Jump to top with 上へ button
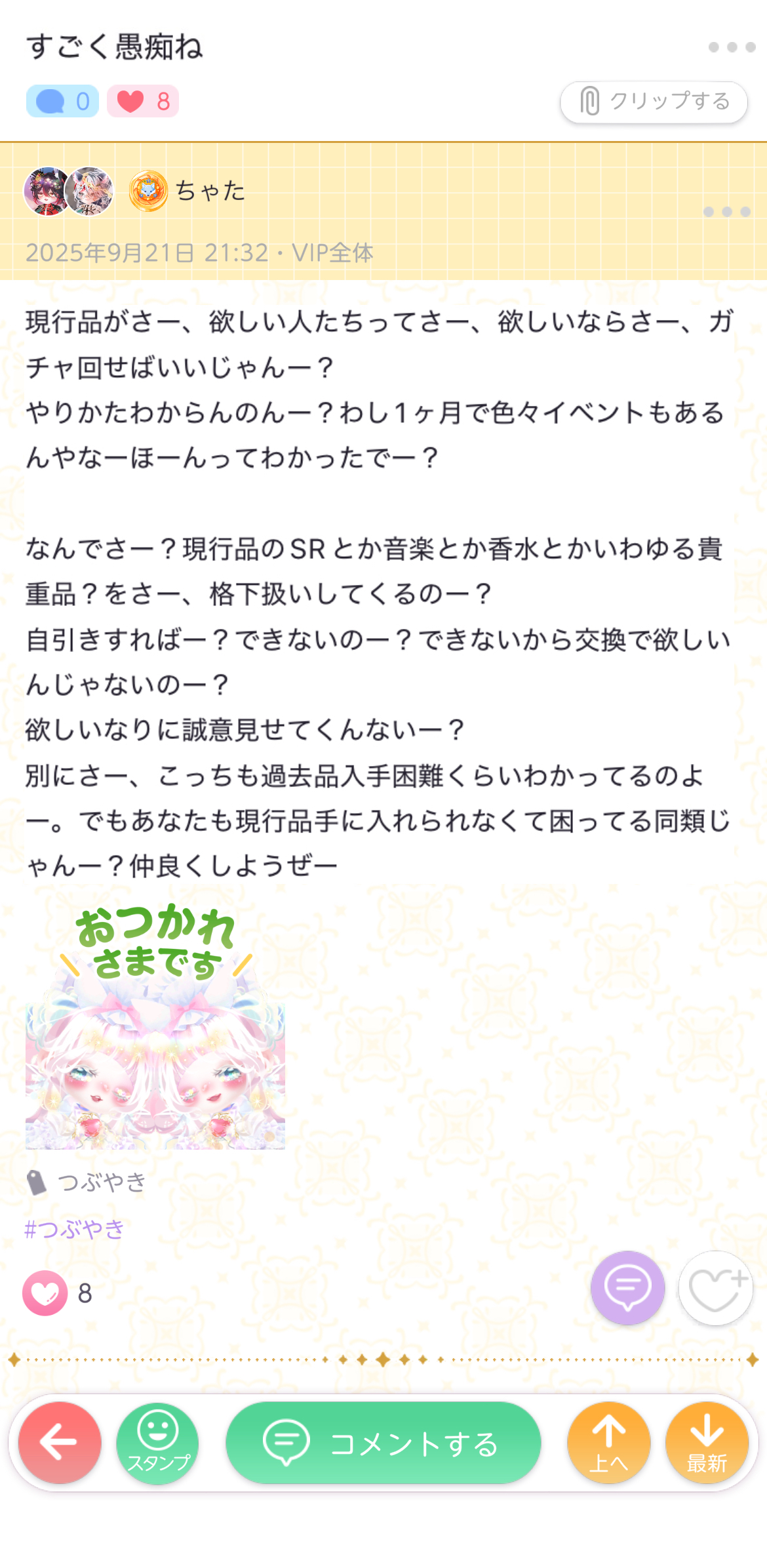 click(608, 1443)
